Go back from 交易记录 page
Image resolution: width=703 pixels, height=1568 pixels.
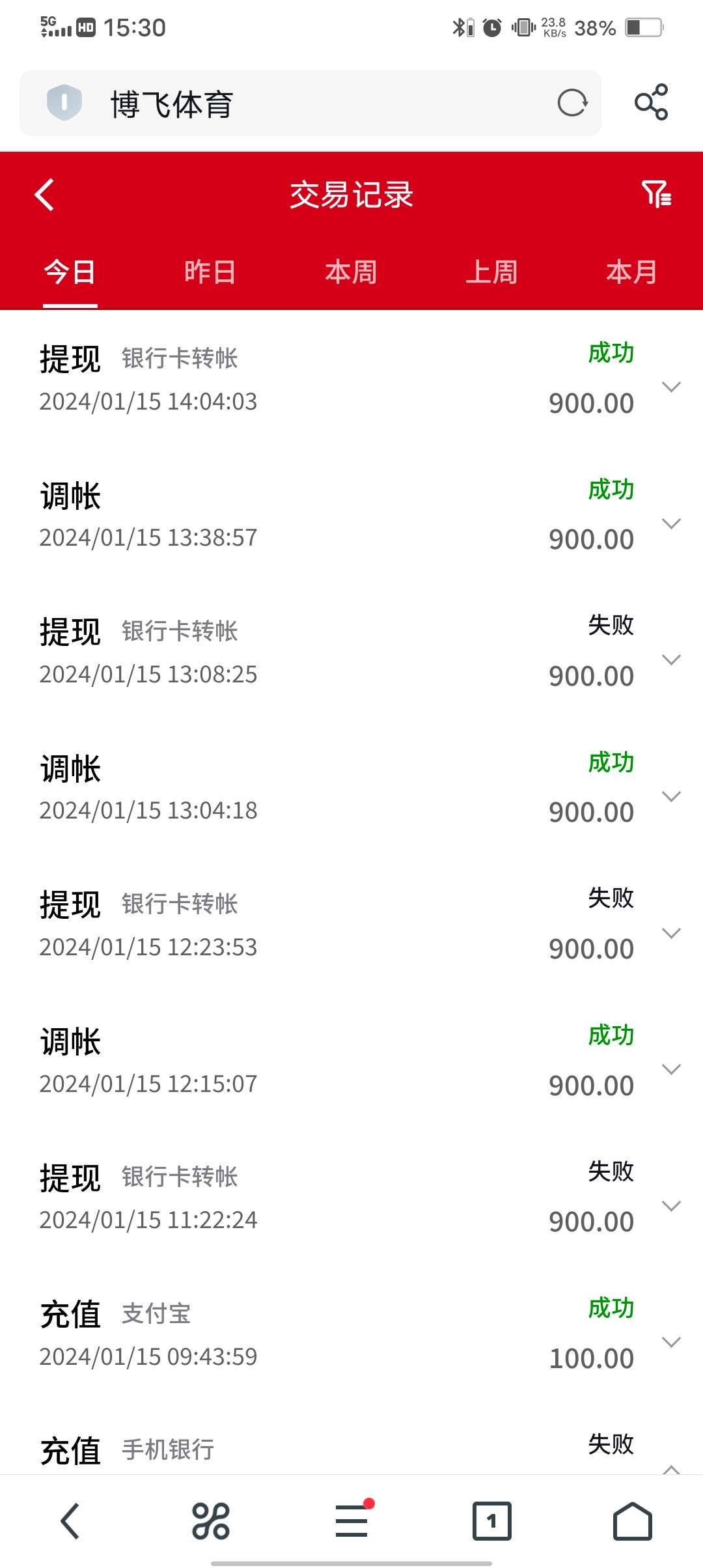click(44, 195)
